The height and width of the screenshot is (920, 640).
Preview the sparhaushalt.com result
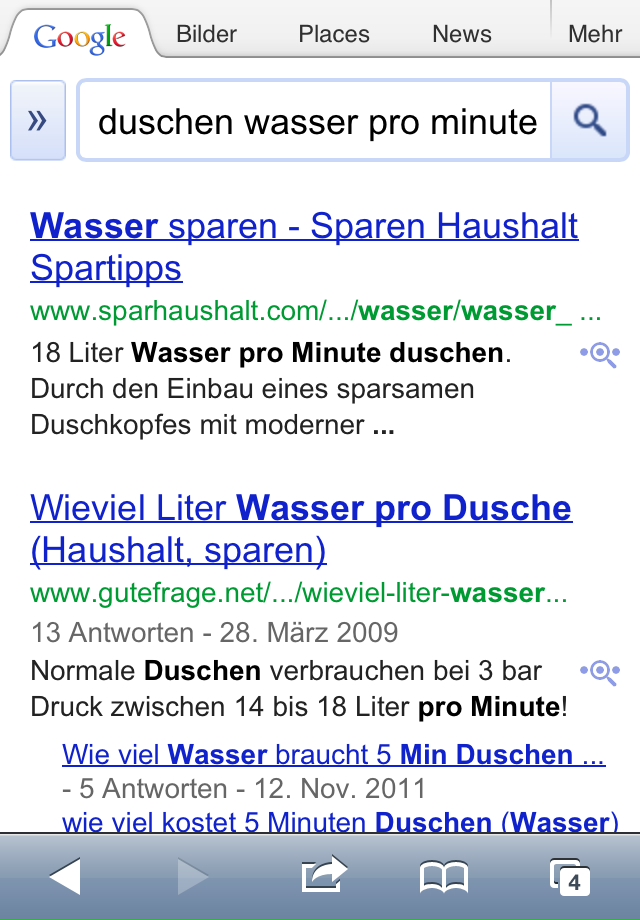tap(600, 354)
